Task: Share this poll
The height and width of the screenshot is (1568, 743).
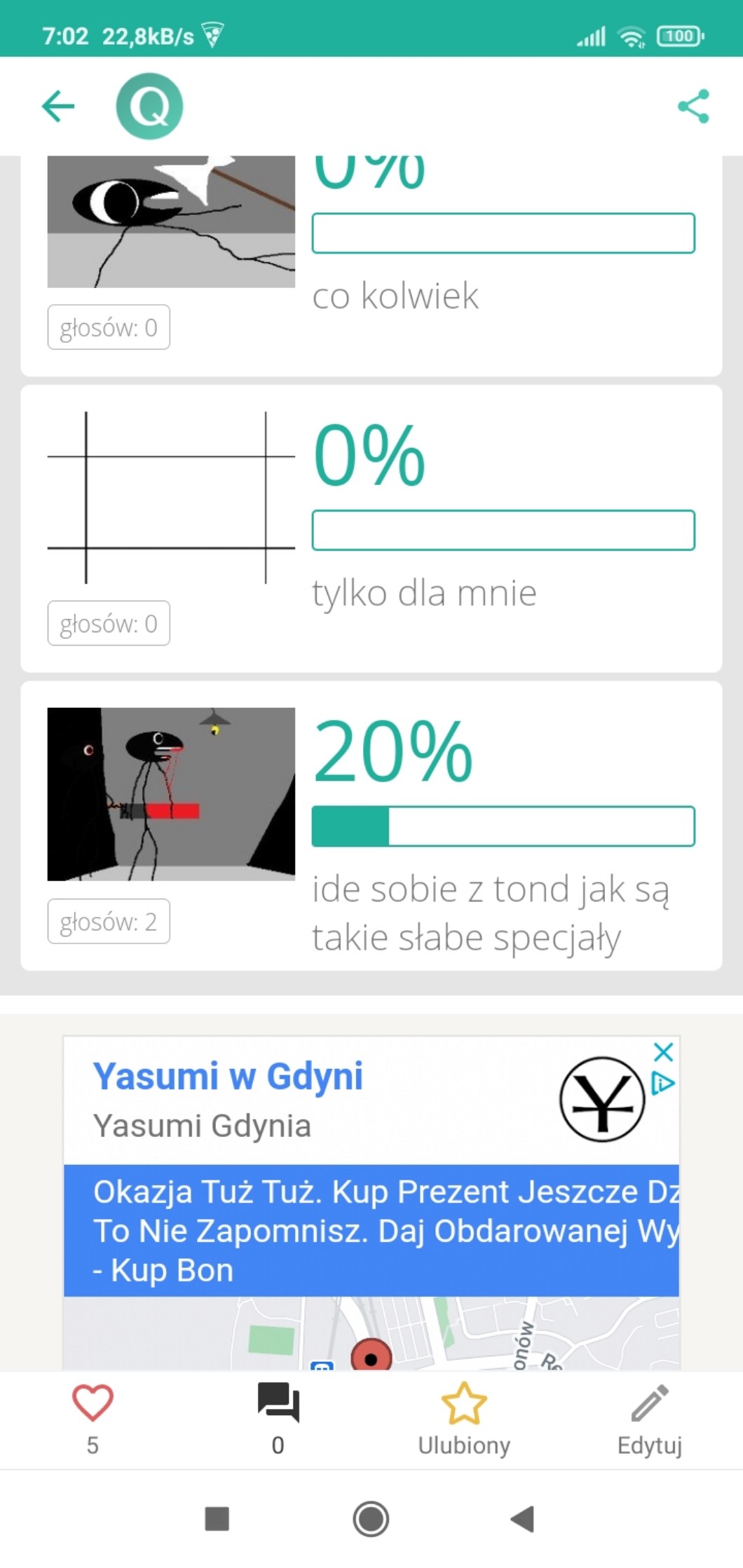Action: tap(693, 107)
